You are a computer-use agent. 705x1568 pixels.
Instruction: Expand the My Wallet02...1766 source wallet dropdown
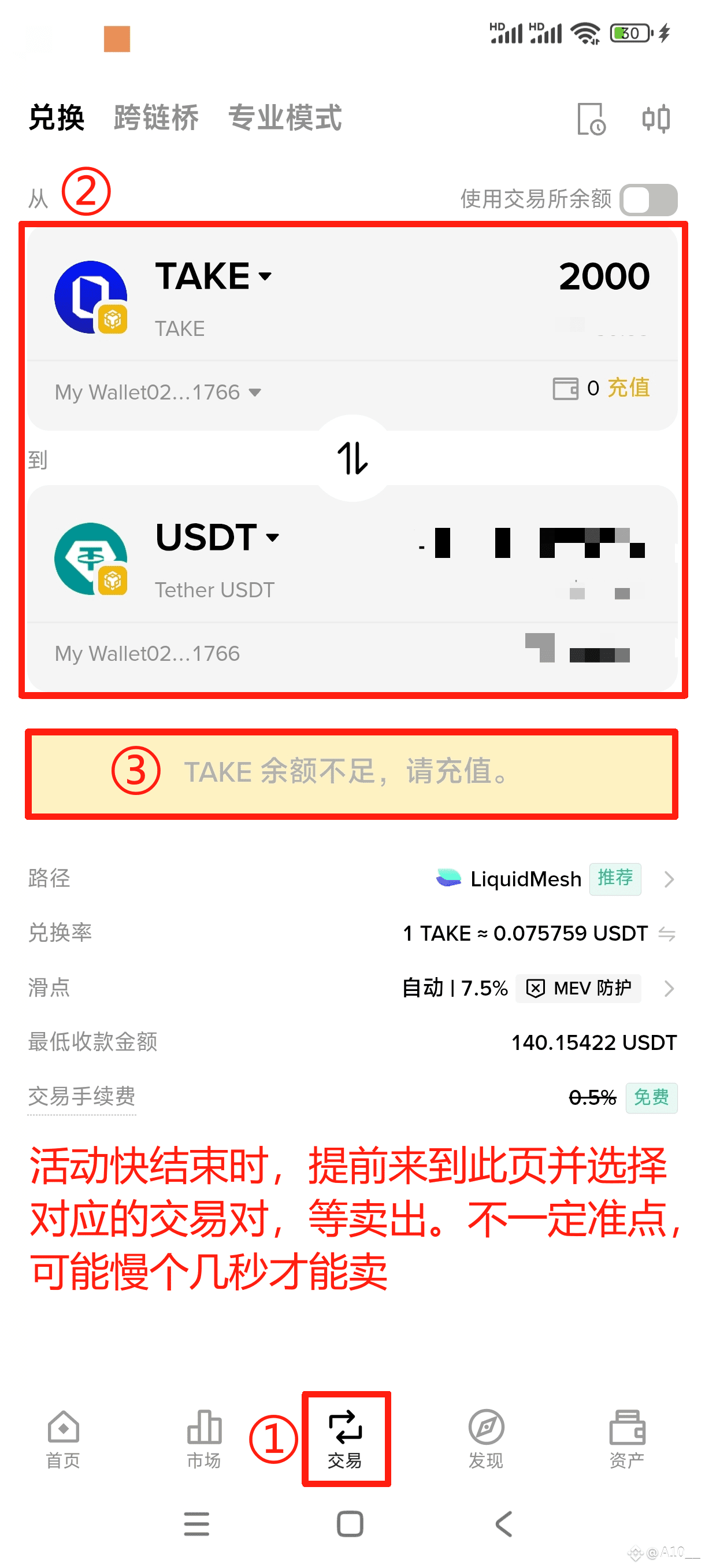tap(158, 392)
